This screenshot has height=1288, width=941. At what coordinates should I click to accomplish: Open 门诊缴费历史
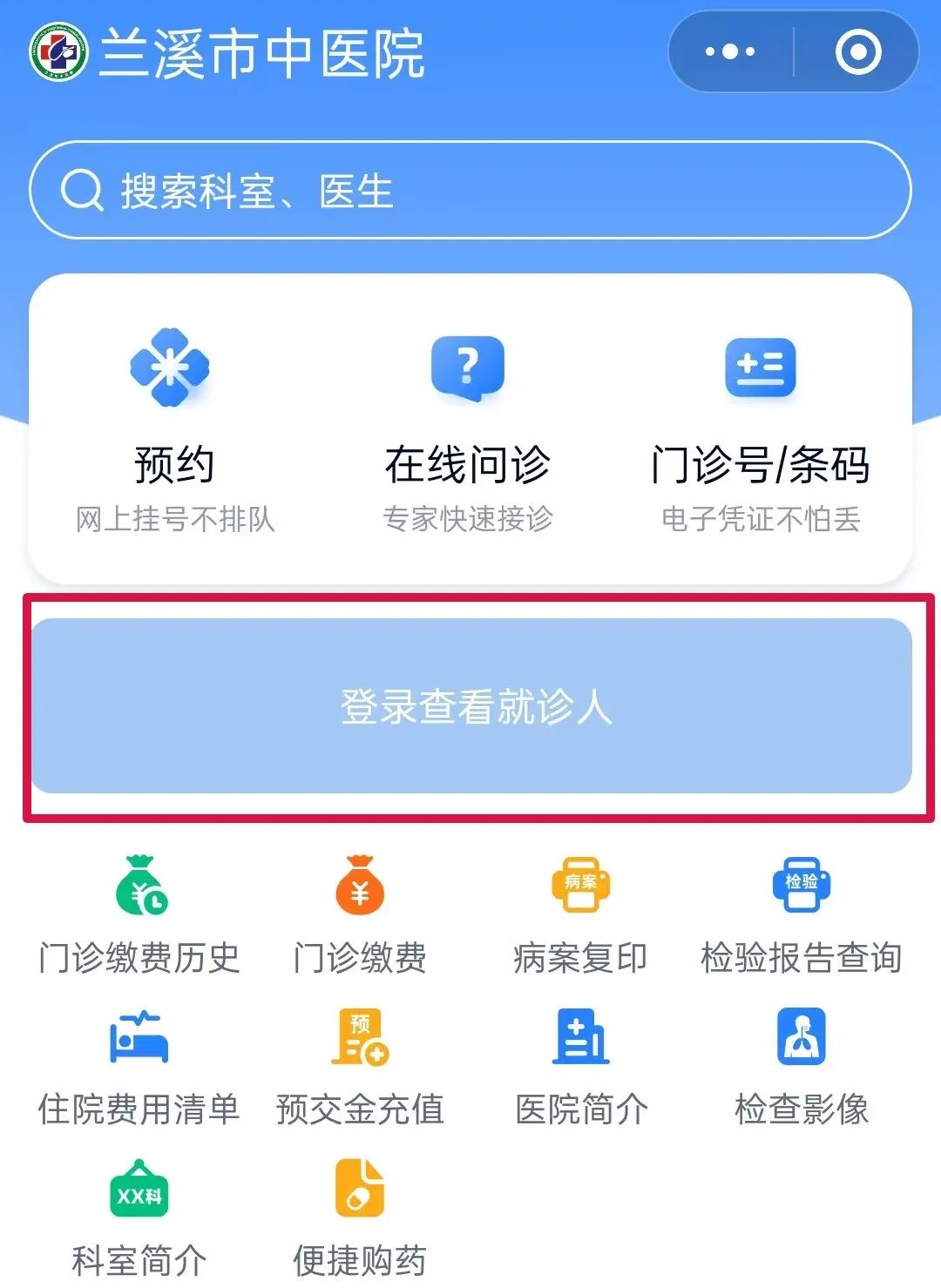coord(139,914)
